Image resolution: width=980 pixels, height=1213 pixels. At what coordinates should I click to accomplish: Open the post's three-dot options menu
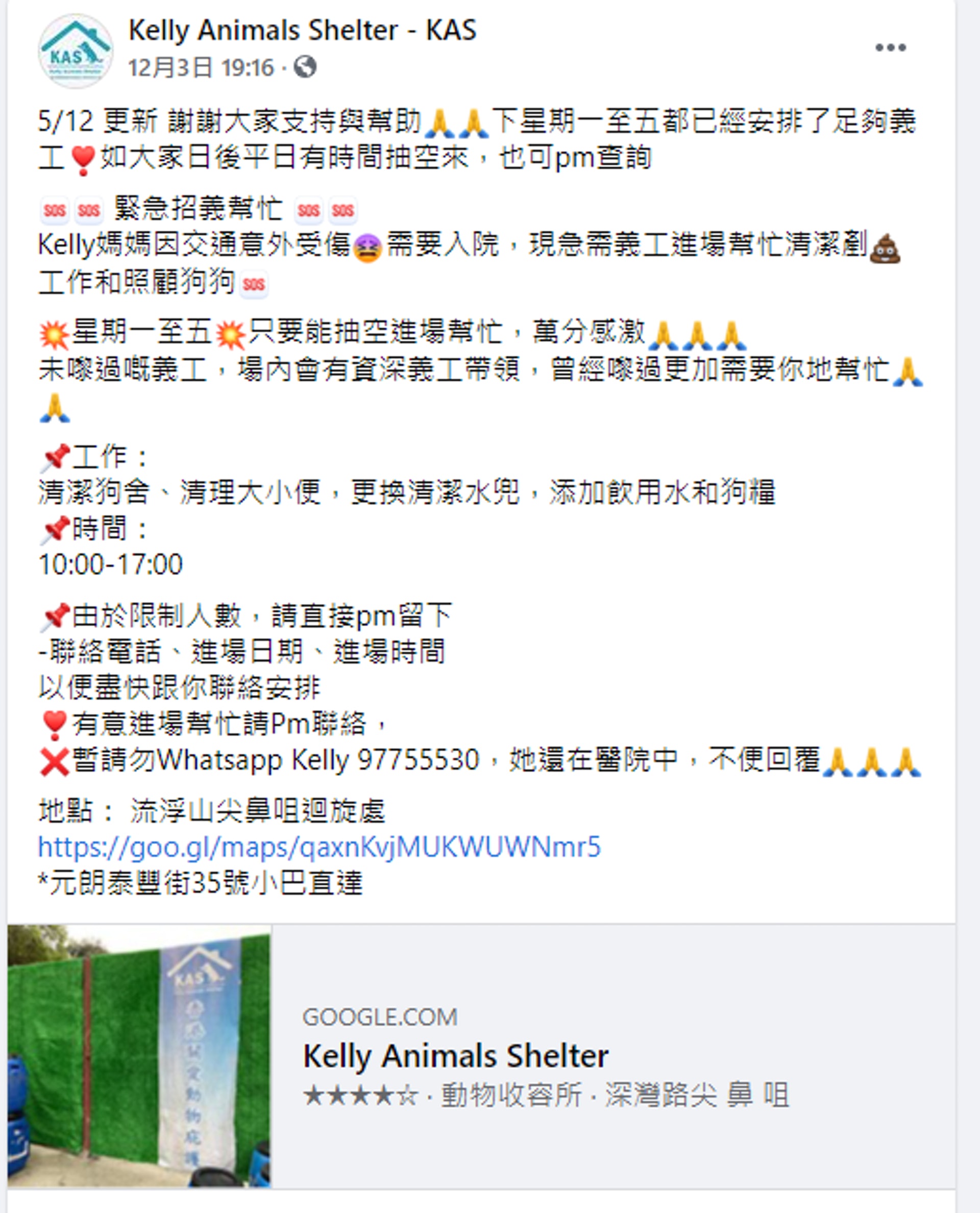[x=890, y=48]
